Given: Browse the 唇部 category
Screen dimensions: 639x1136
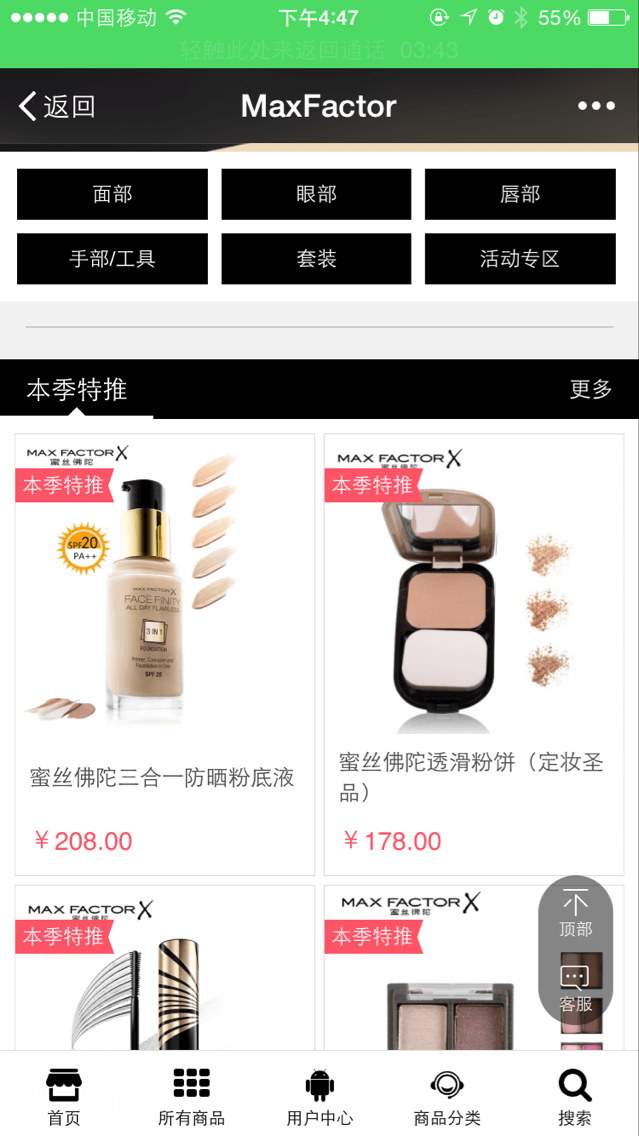Looking at the screenshot, I should coord(520,194).
